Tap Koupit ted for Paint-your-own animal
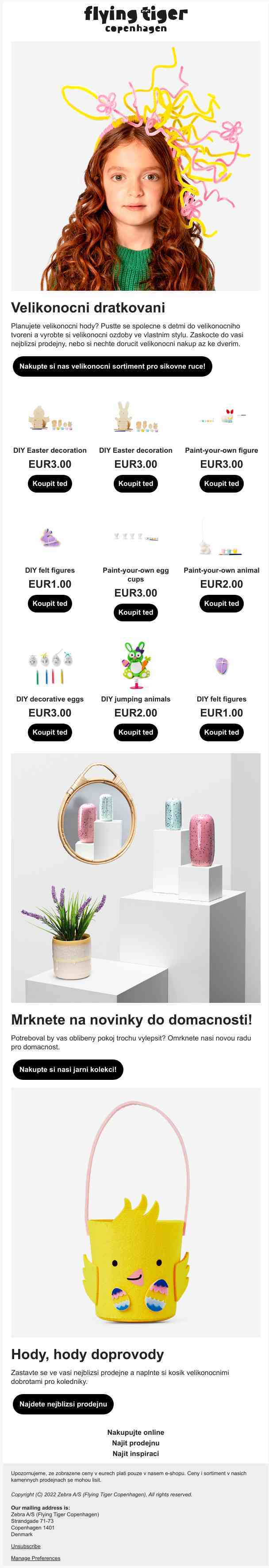 coord(221,603)
